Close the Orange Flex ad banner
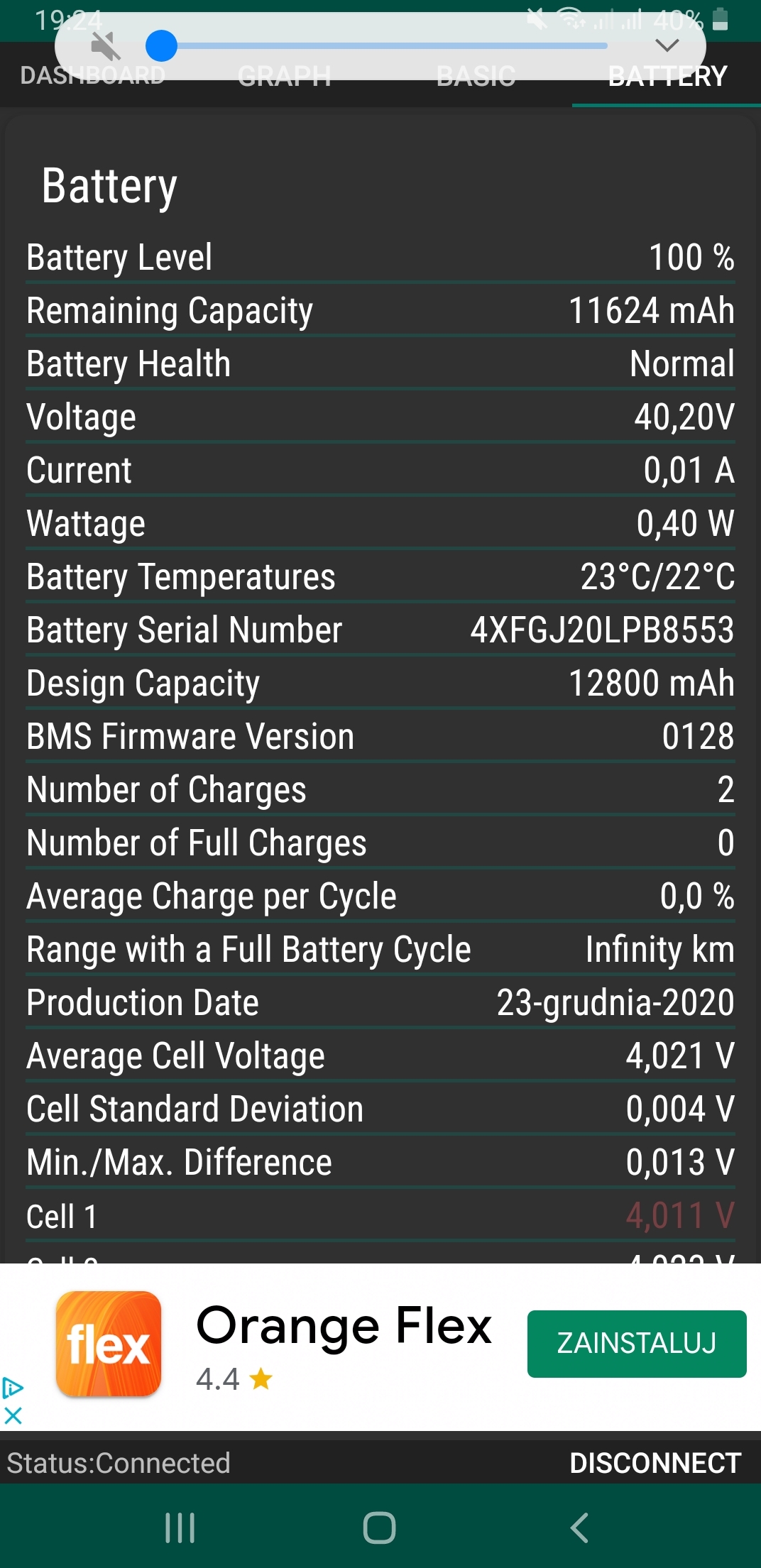Viewport: 761px width, 1568px height. 13,1415
